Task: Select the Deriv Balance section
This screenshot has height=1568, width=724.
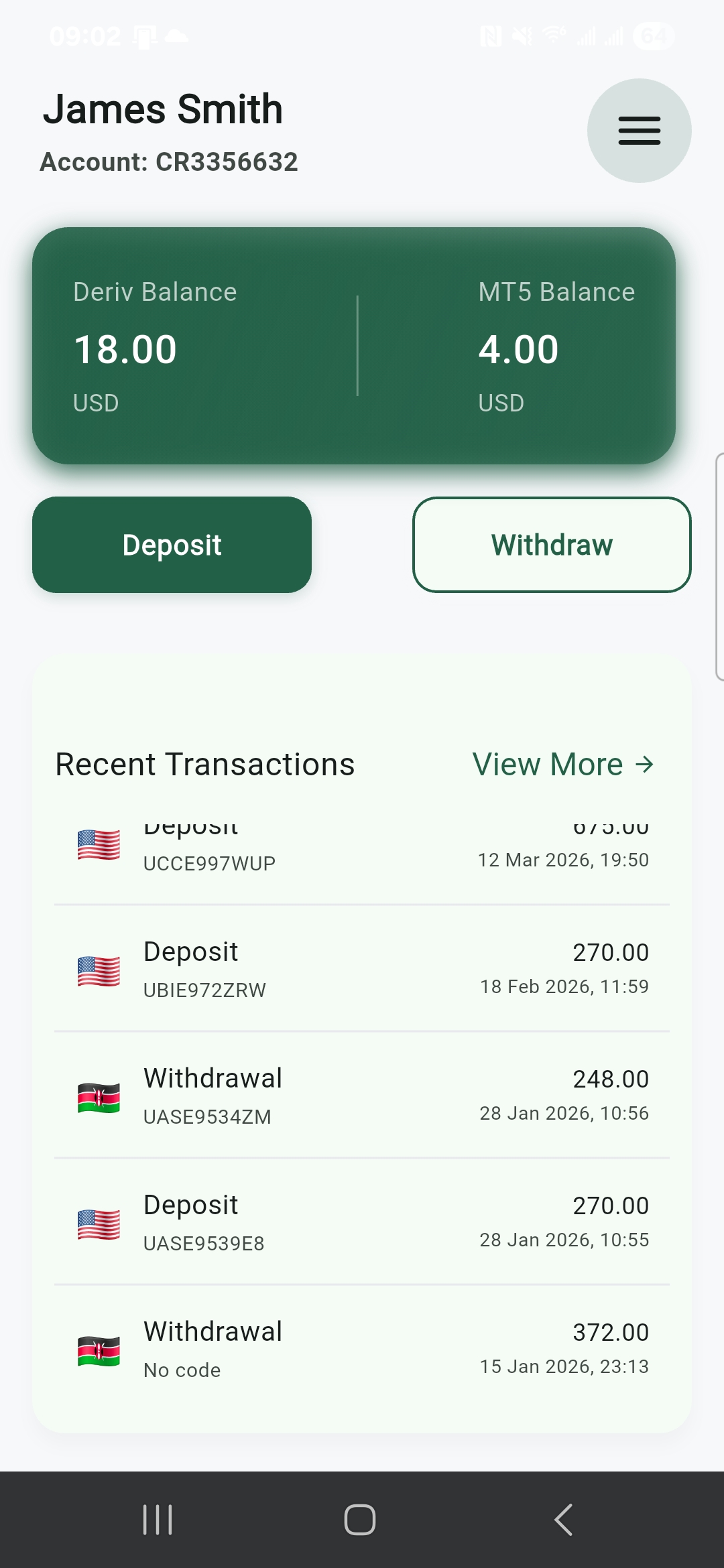Action: click(154, 345)
